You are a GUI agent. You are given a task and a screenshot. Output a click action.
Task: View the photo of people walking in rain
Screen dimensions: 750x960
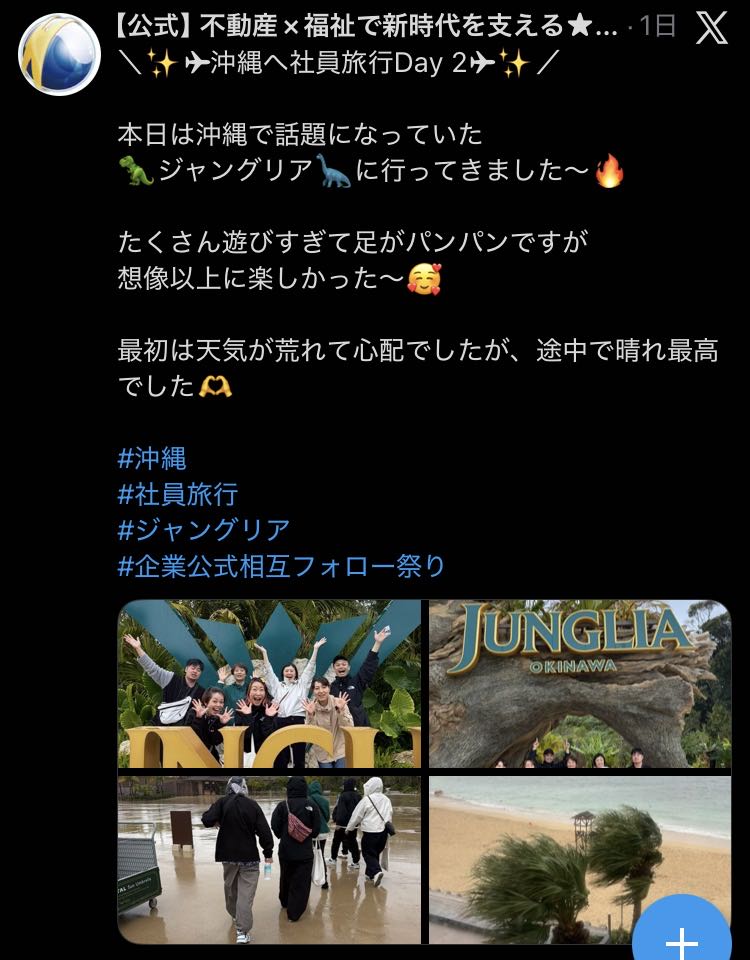point(270,859)
